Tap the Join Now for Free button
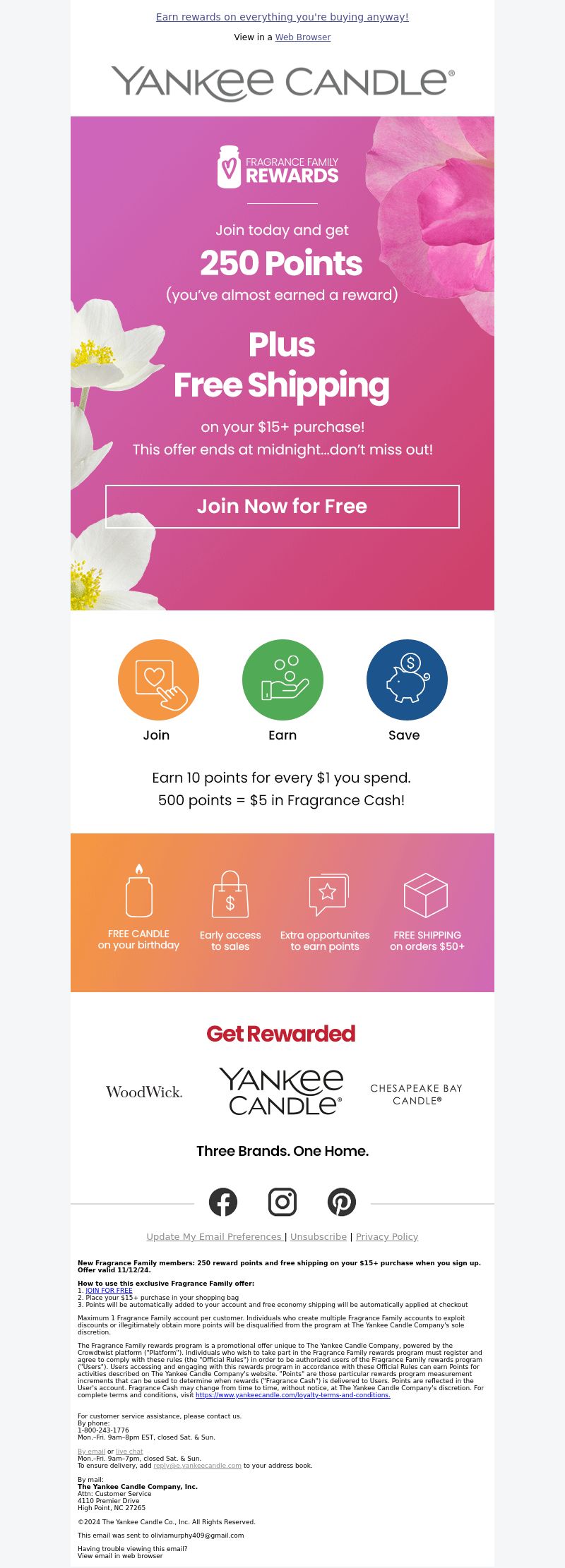 point(282,506)
